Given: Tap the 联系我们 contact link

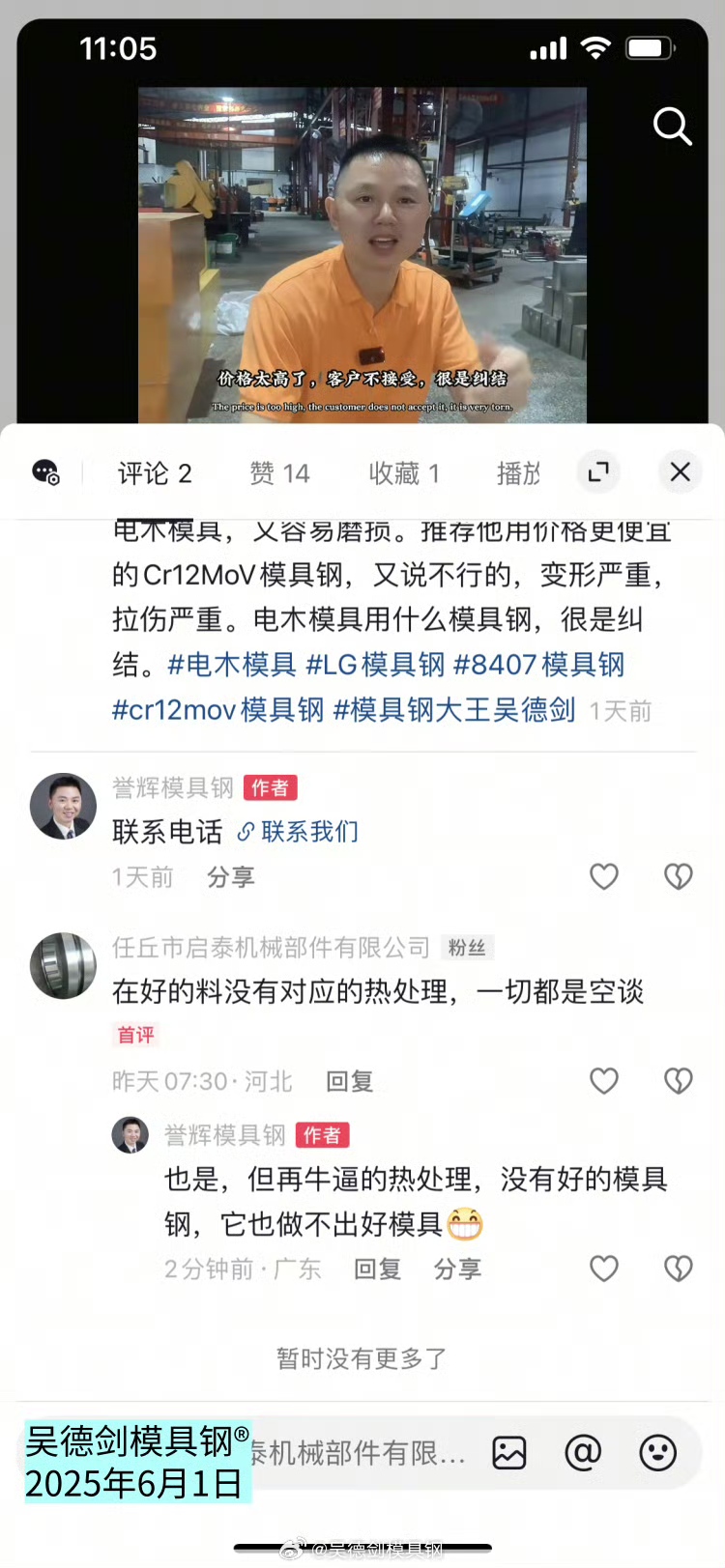Looking at the screenshot, I should [x=298, y=832].
